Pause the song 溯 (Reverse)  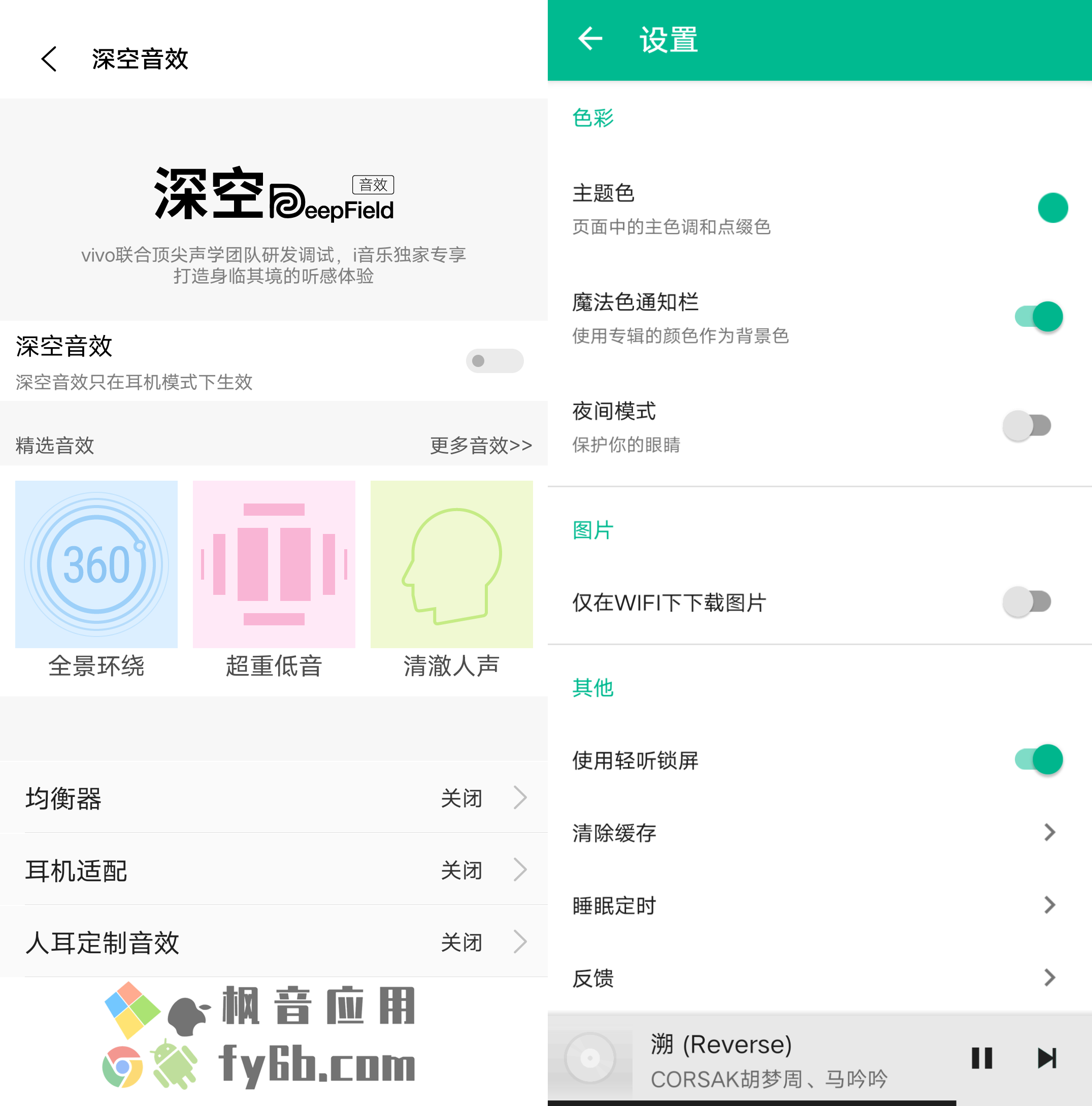coord(981,1058)
